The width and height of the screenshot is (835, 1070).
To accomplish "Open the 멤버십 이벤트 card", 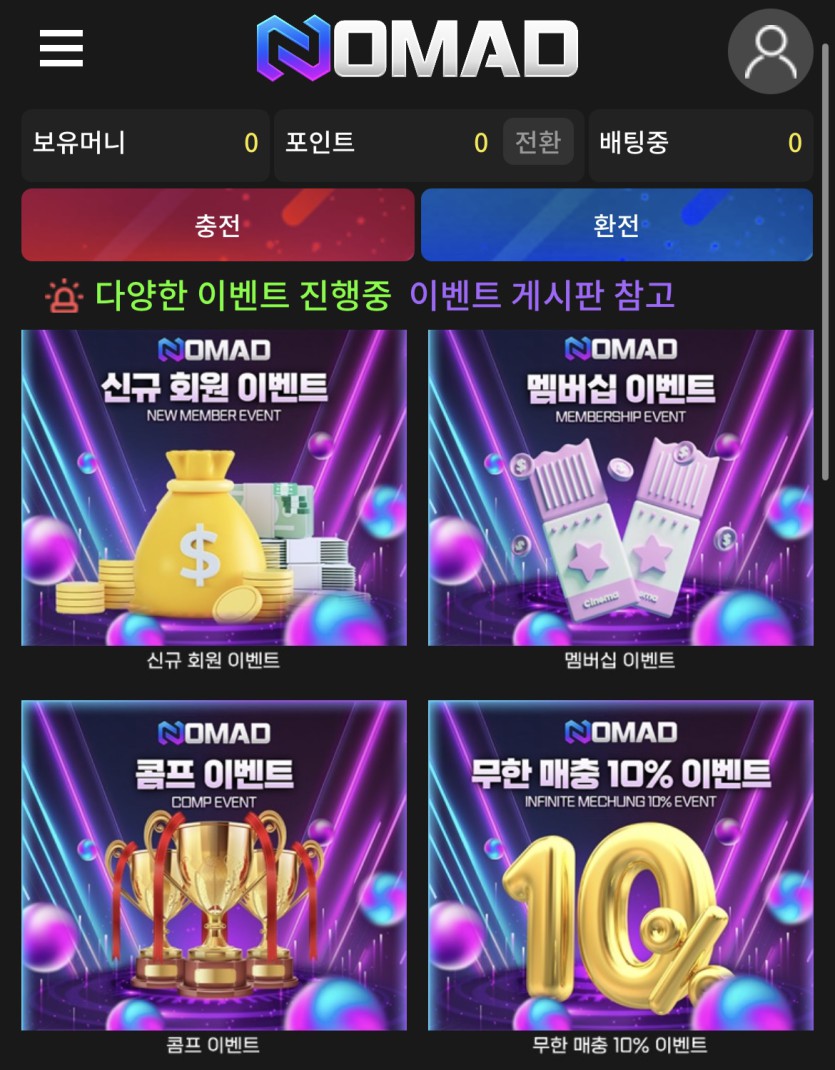I will [x=620, y=488].
